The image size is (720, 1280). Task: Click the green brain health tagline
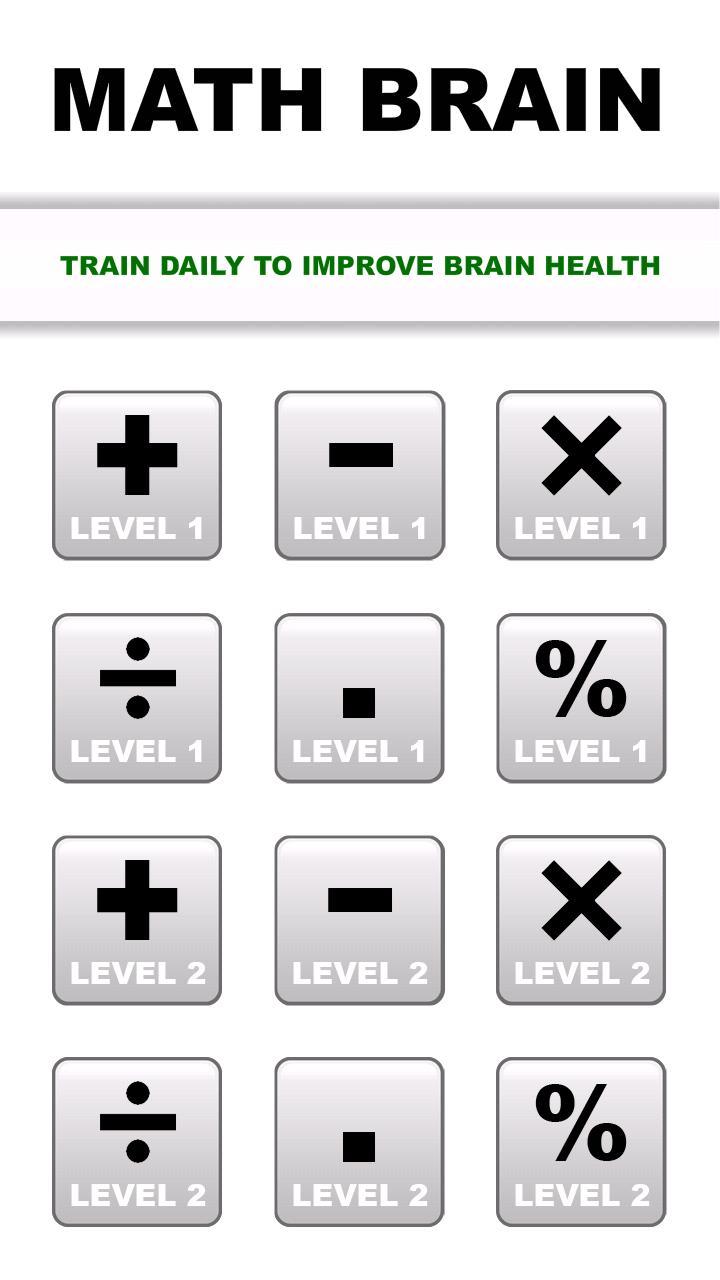click(360, 266)
